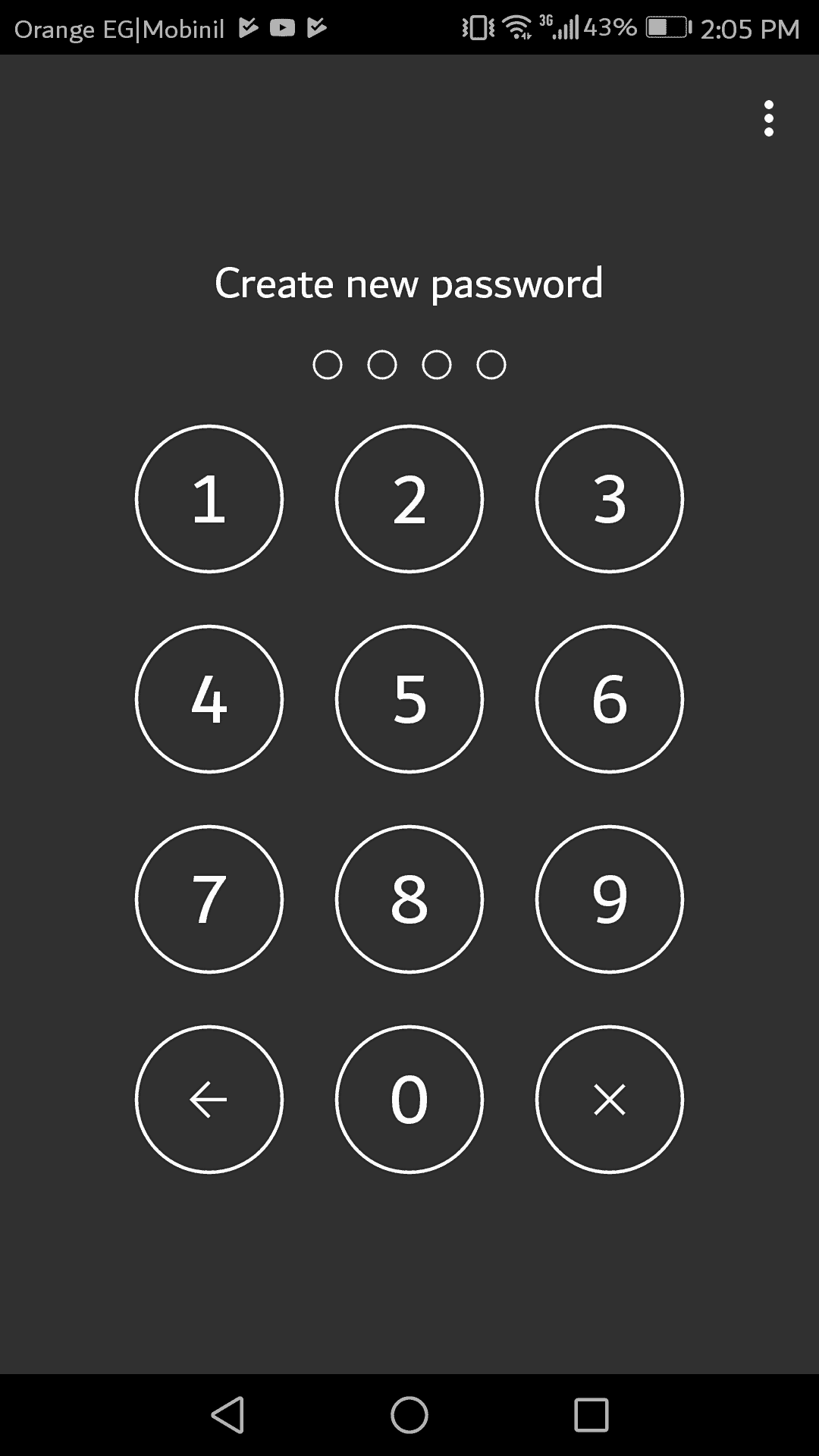819x1456 pixels.
Task: Select digit 9 on the keypad
Action: pos(610,899)
